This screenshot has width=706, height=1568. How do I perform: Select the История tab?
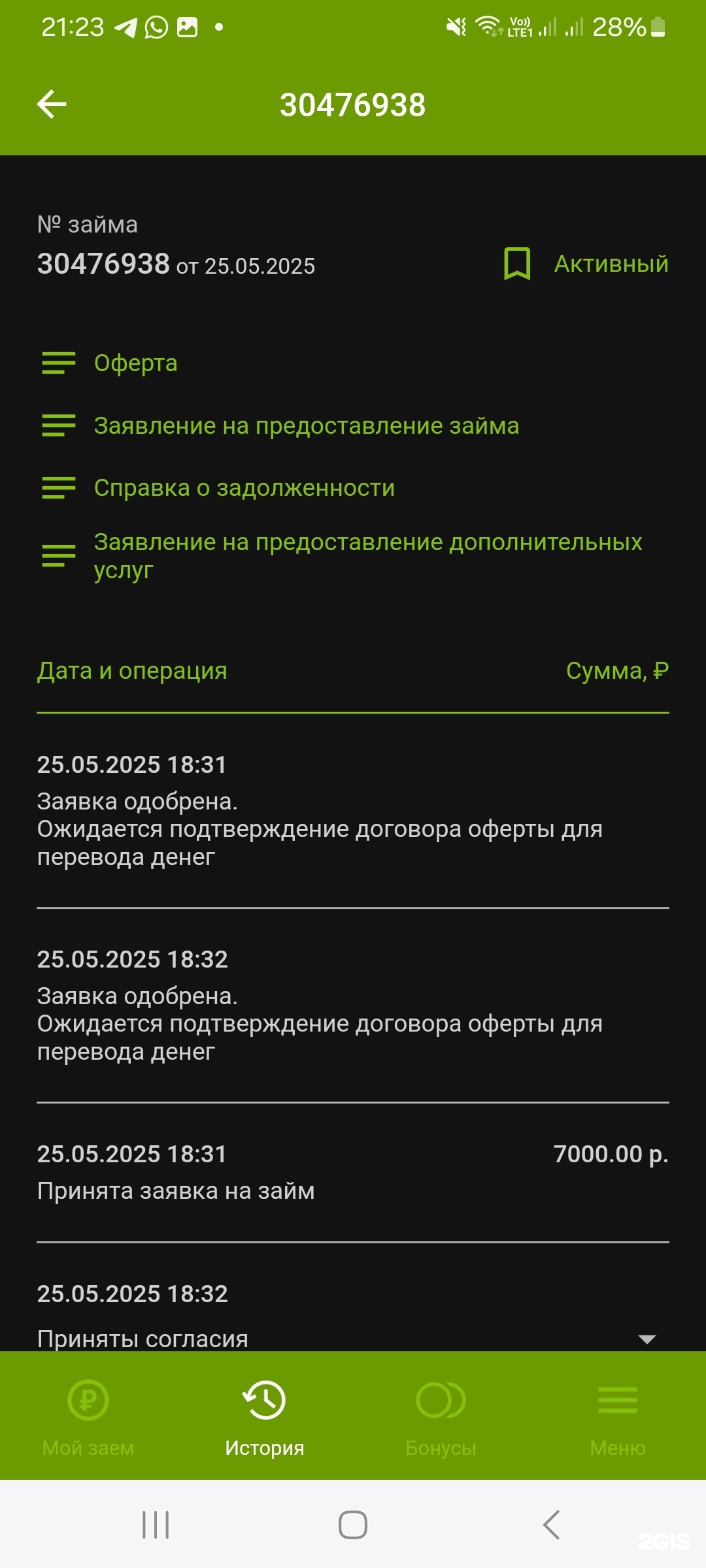265,1414
